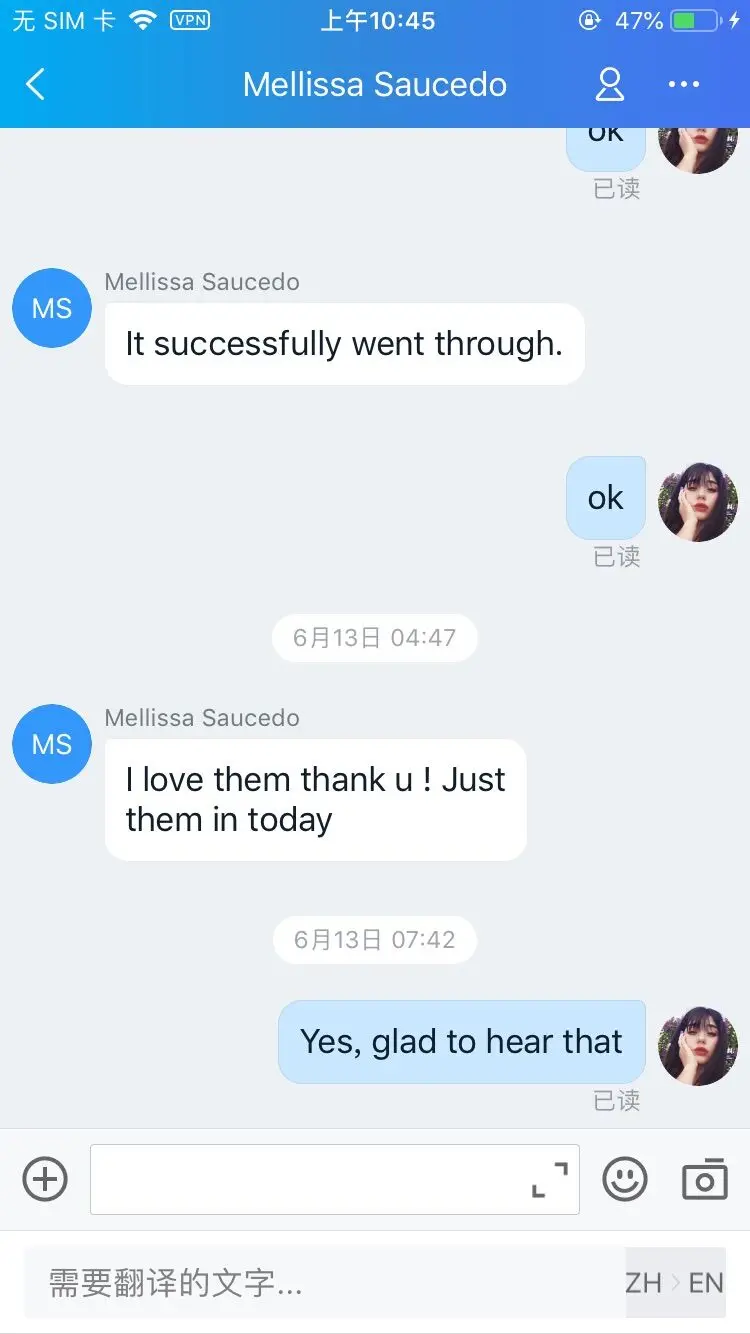The image size is (750, 1334).
Task: Open the camera to send a photo
Action: coord(704,1180)
